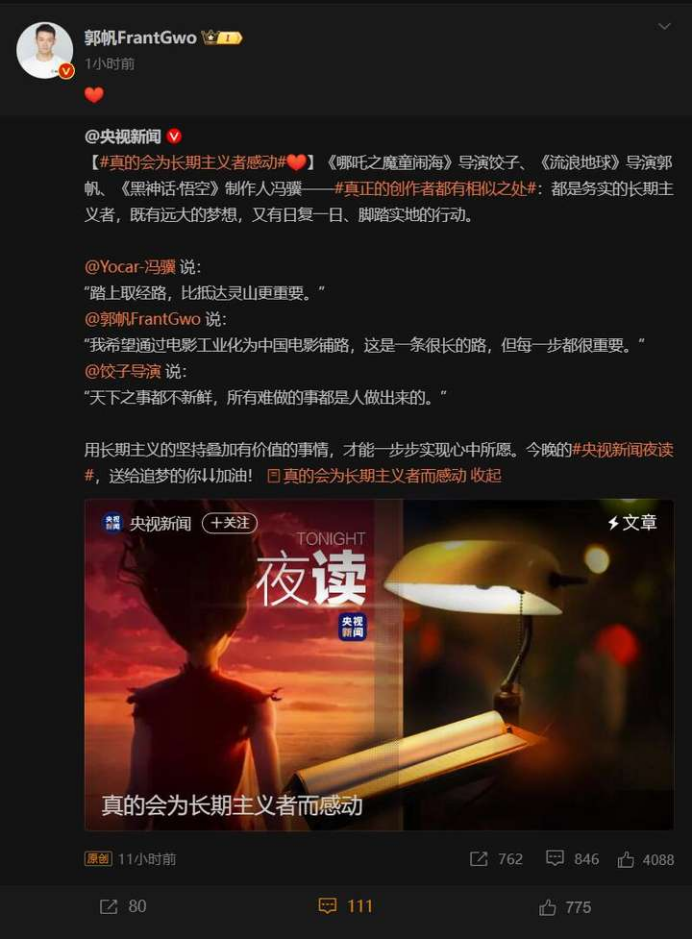Like 郭帆's post with 775 likes

point(564,907)
